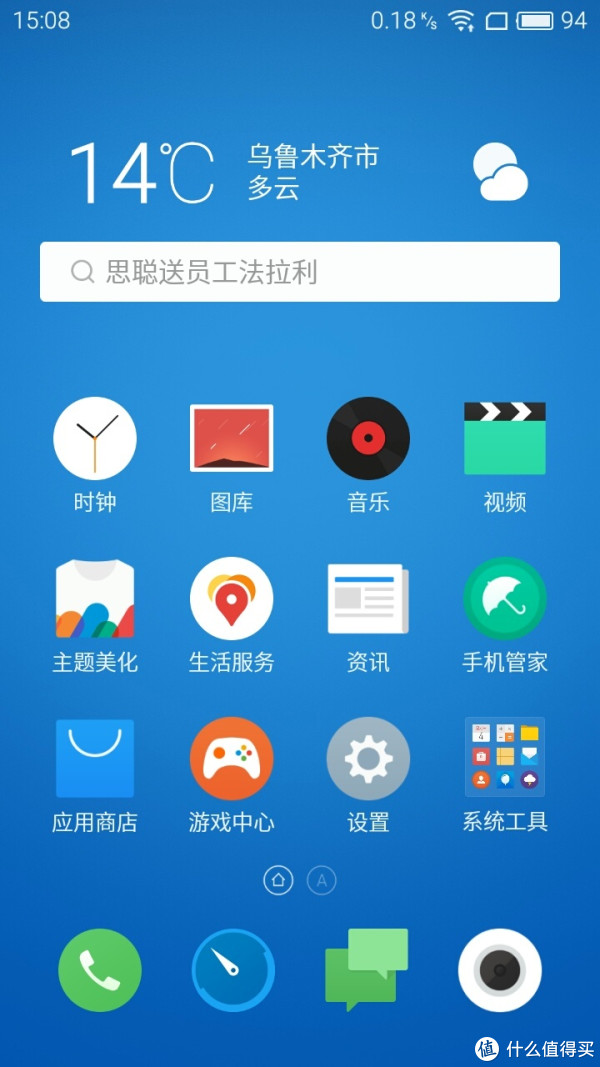
Task: Jump to the A page indicator
Action: click(x=321, y=880)
